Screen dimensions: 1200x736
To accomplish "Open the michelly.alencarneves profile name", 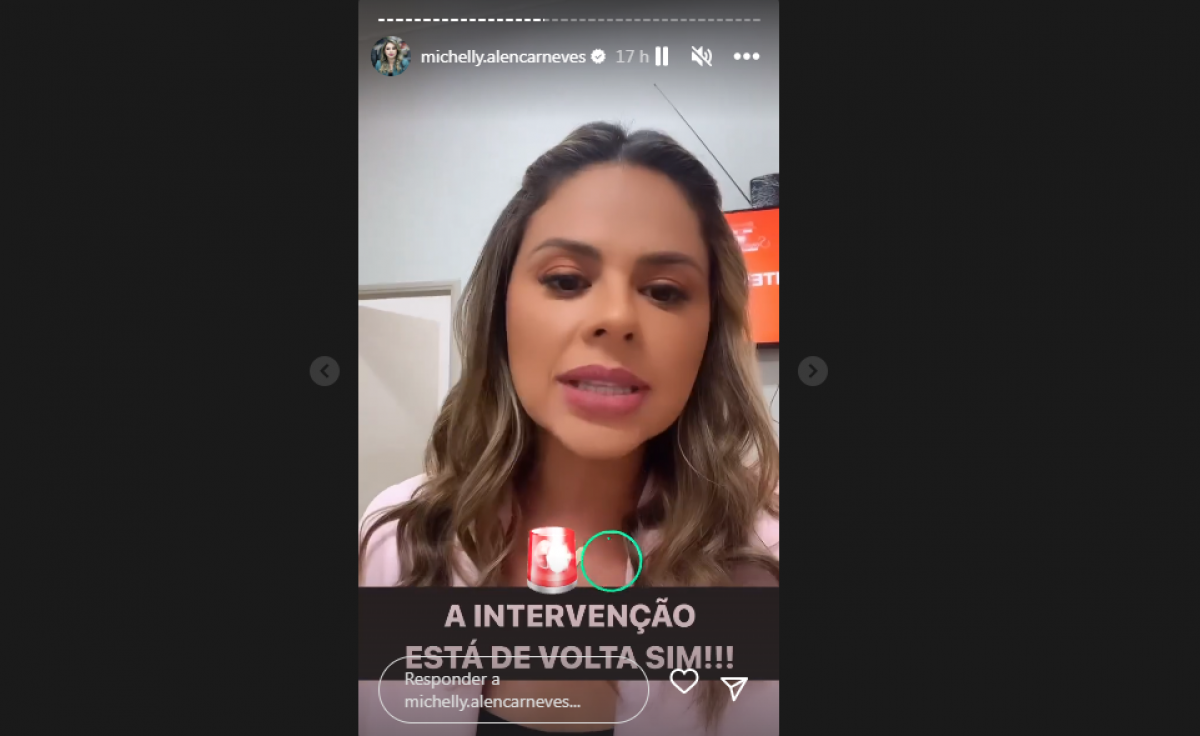I will (x=503, y=57).
